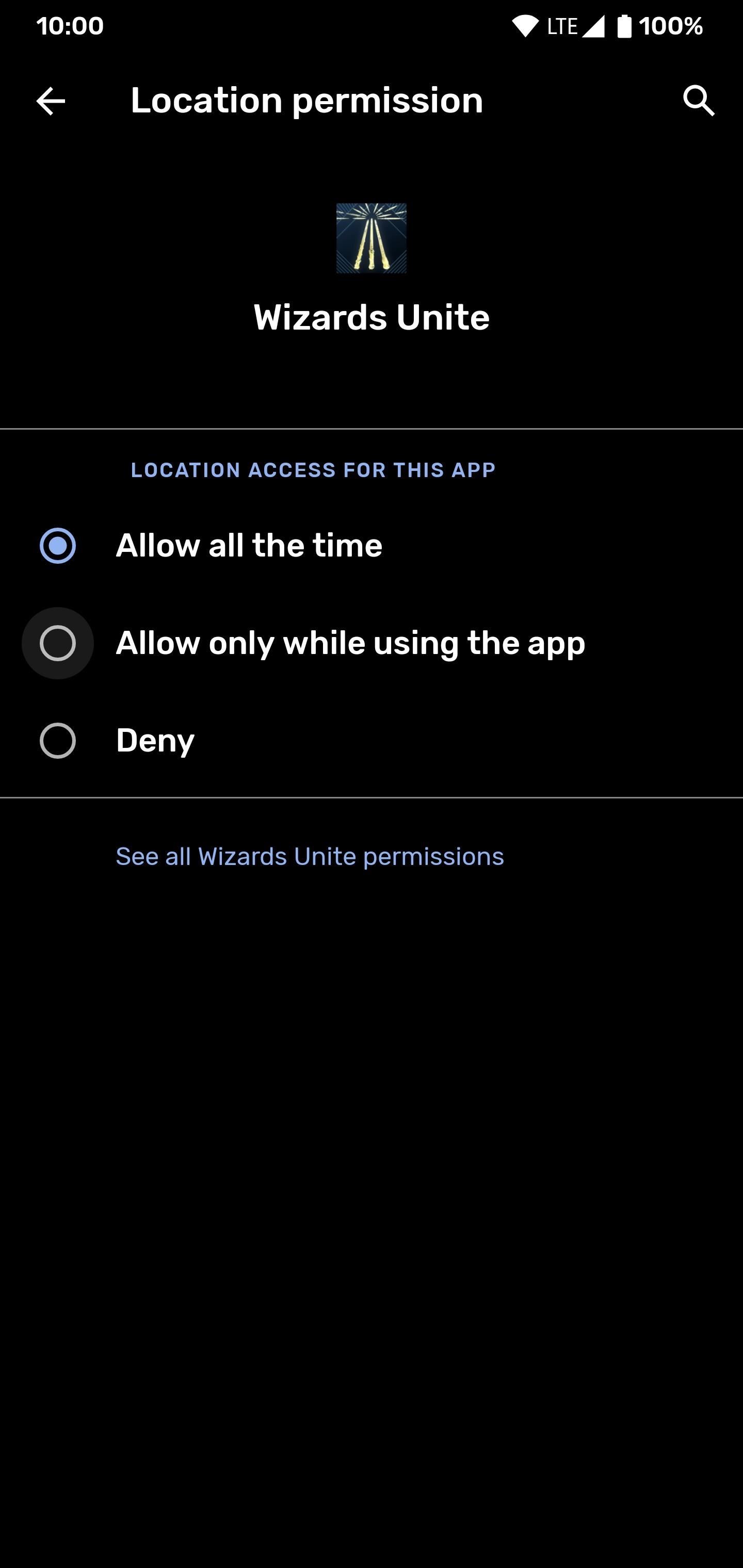Open the search magnifier icon
743x1568 pixels.
[699, 101]
